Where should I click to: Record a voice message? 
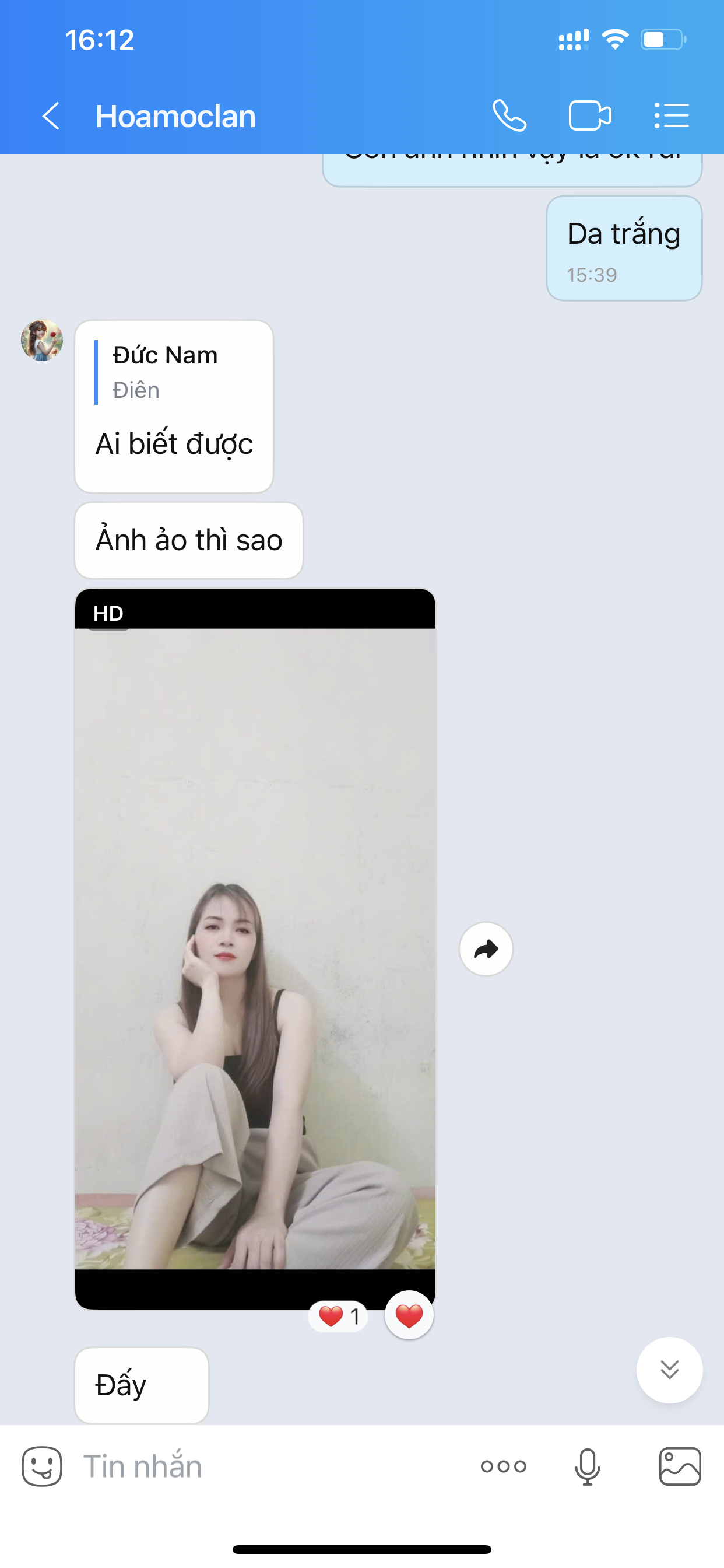tap(587, 1466)
